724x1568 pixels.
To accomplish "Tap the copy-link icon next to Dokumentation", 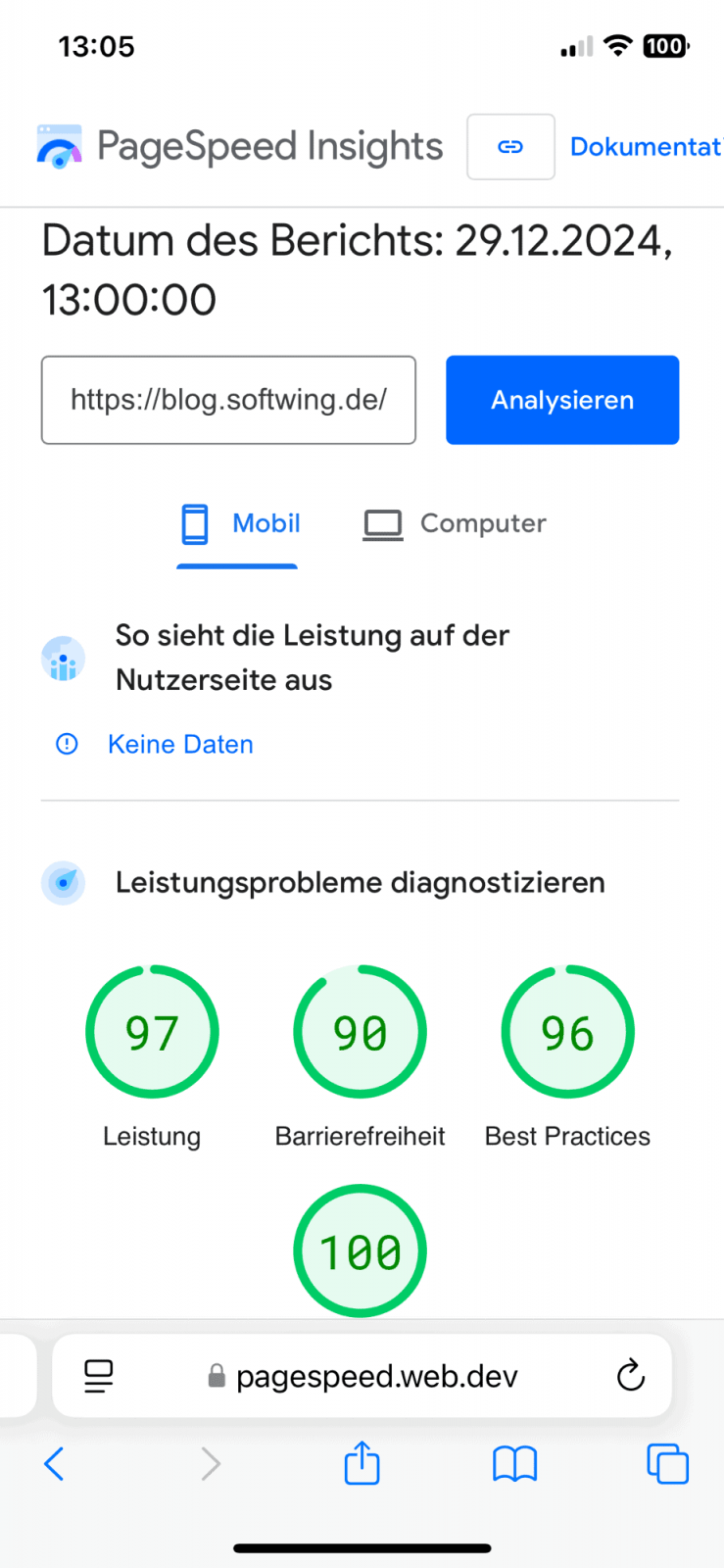I will pos(510,146).
